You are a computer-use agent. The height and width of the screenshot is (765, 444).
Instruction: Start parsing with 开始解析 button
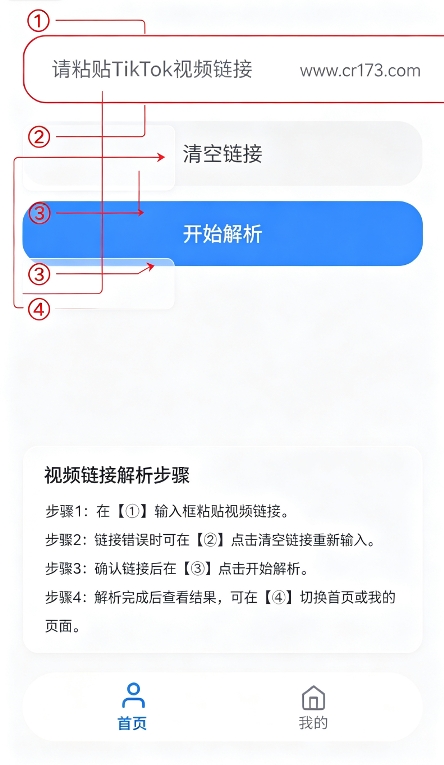[x=222, y=234]
